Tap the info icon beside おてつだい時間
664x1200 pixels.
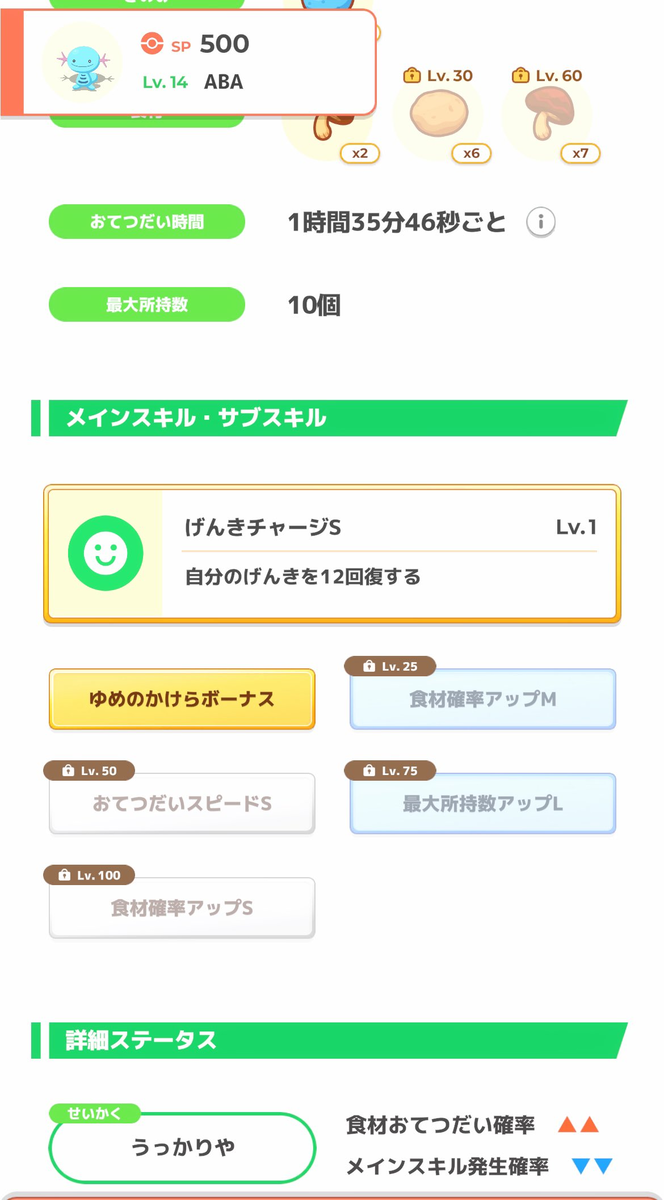point(541,222)
